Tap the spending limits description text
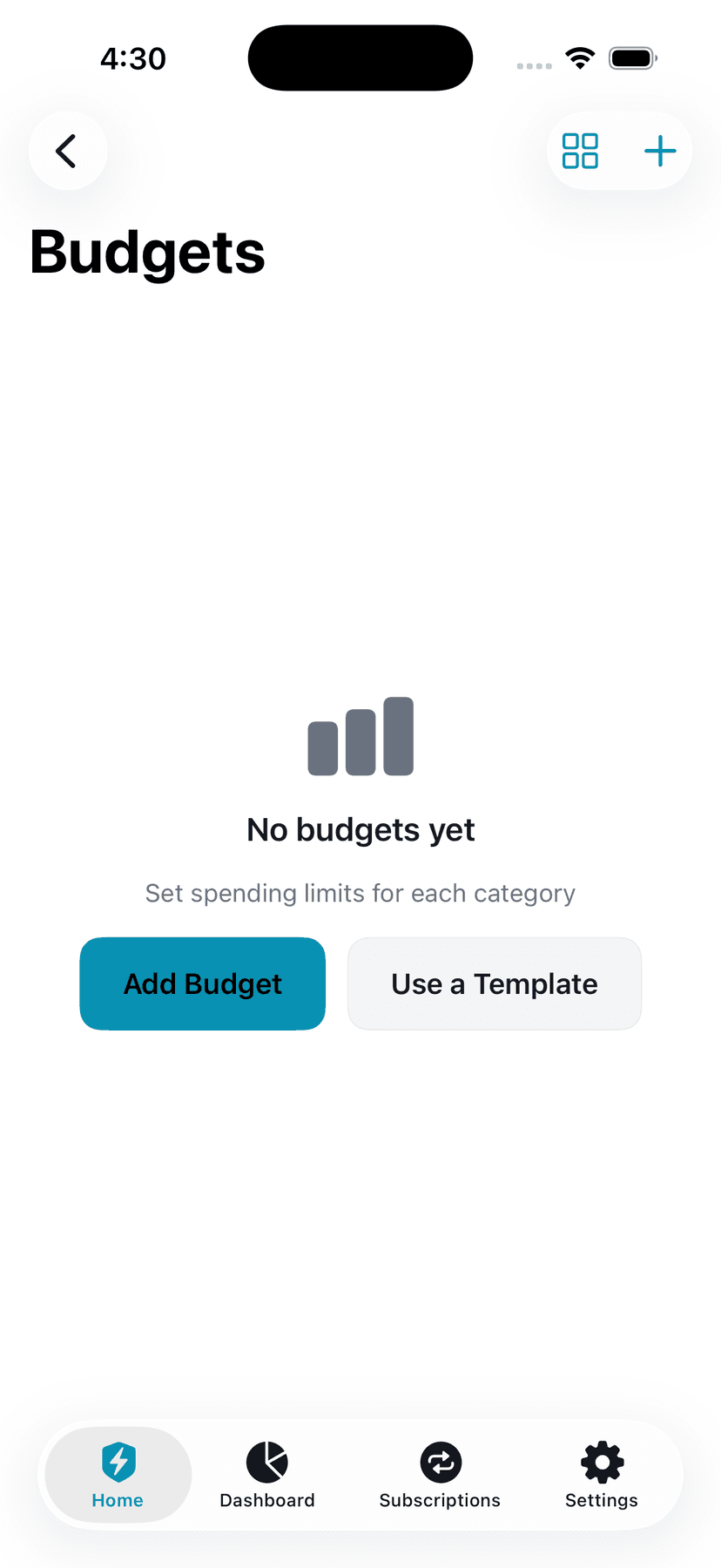 (x=360, y=893)
